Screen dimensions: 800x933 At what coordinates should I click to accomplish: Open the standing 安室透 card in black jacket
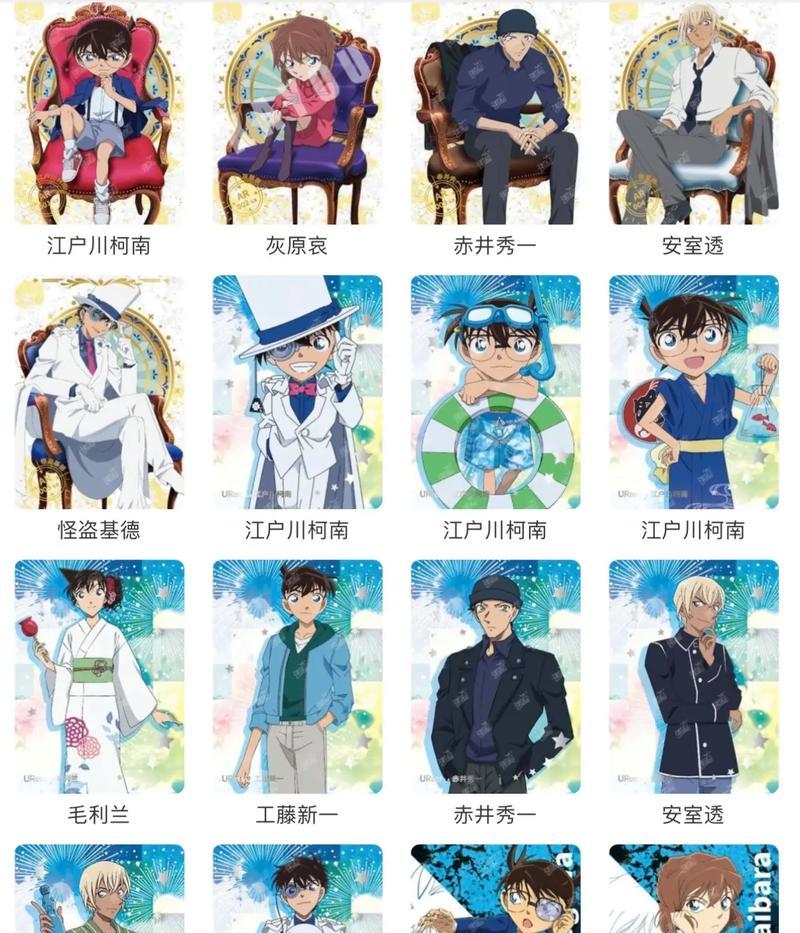point(693,676)
